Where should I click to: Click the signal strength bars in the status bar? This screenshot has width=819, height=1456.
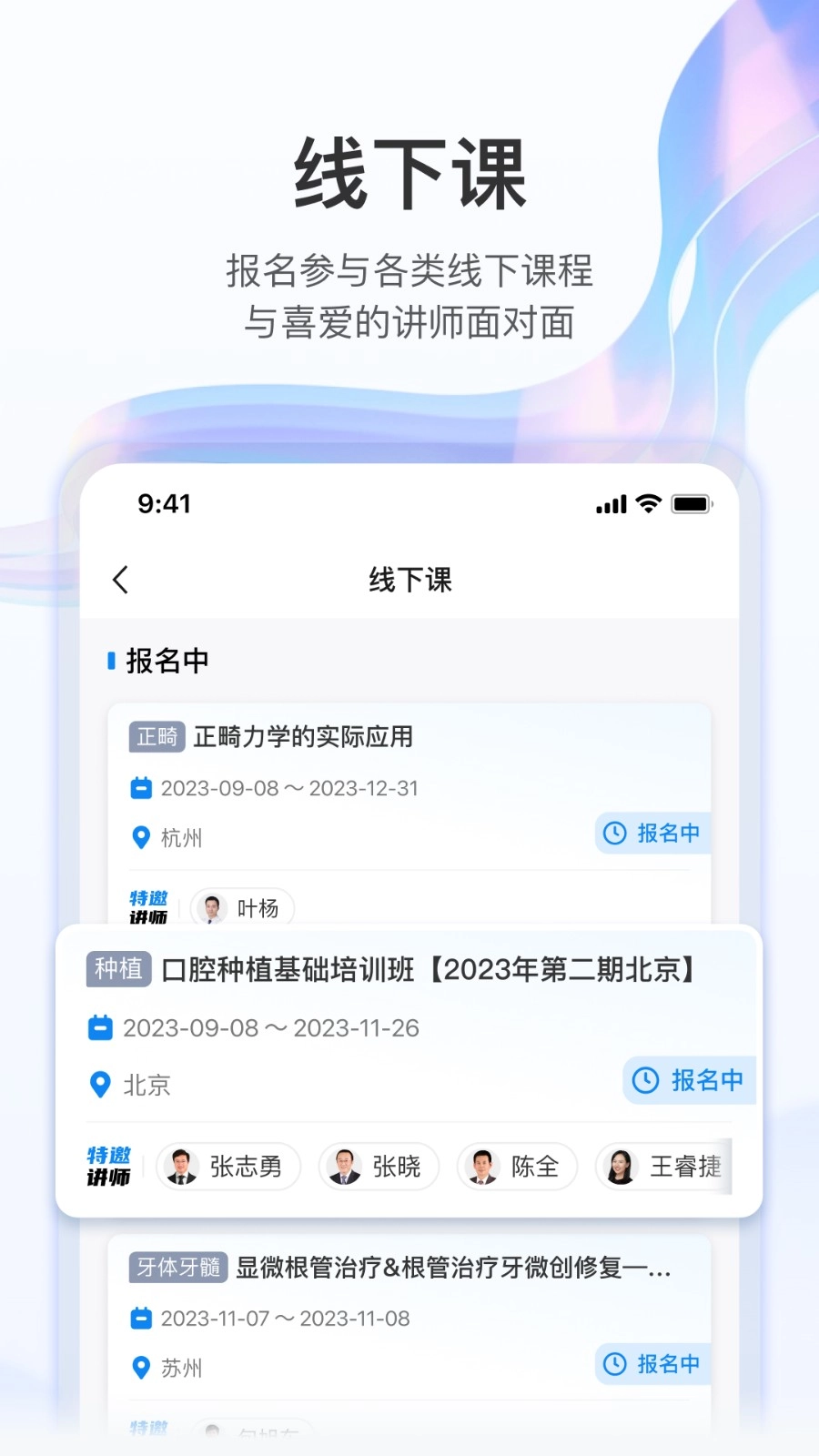tap(610, 503)
